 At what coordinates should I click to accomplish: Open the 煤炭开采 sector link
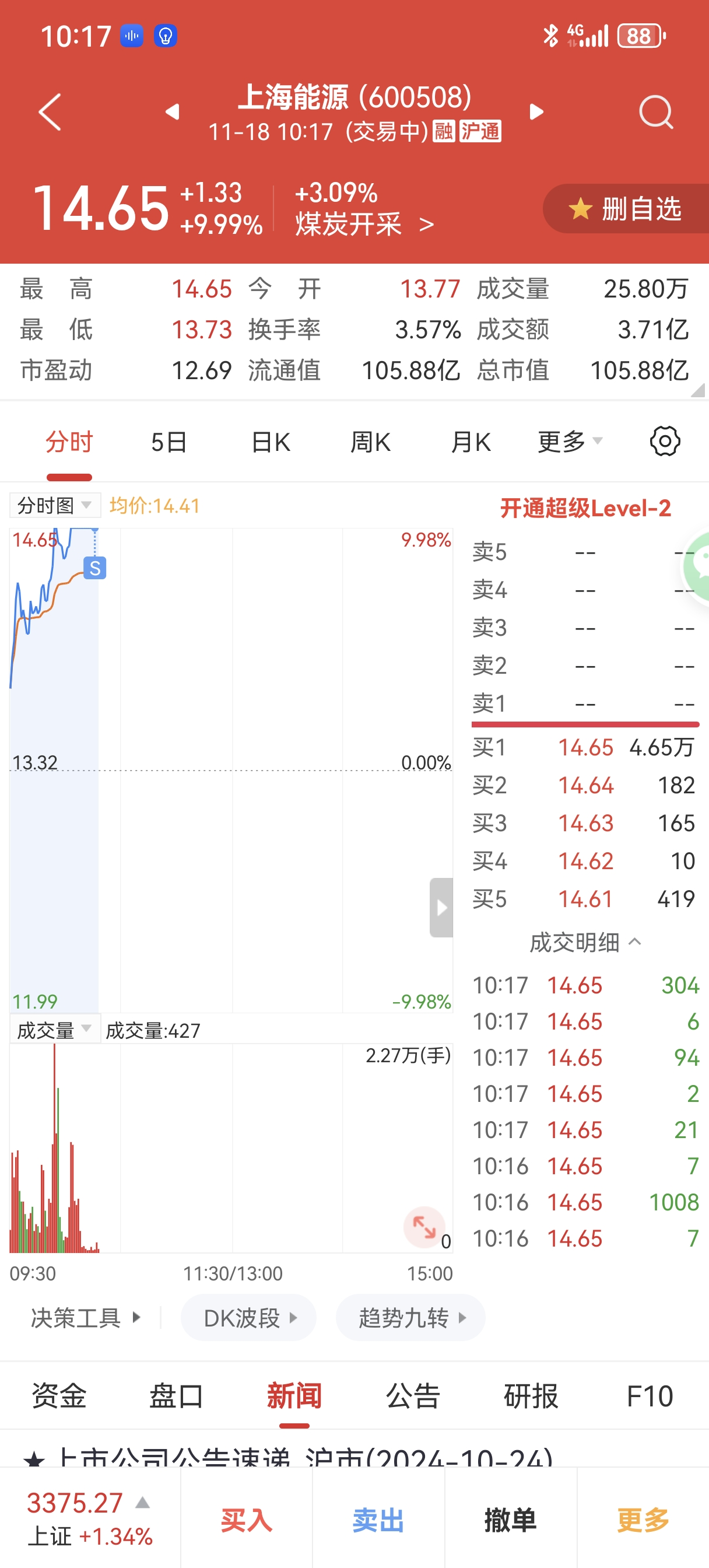[364, 225]
